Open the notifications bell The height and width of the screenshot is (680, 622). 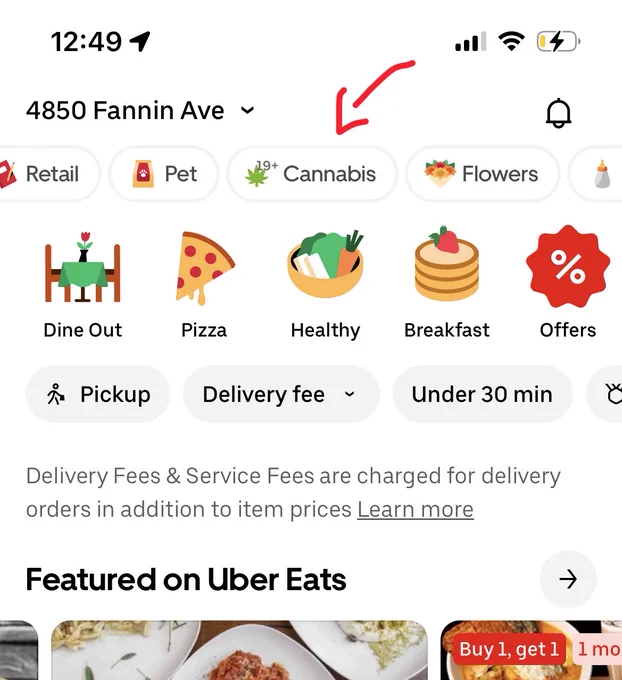[x=558, y=113]
